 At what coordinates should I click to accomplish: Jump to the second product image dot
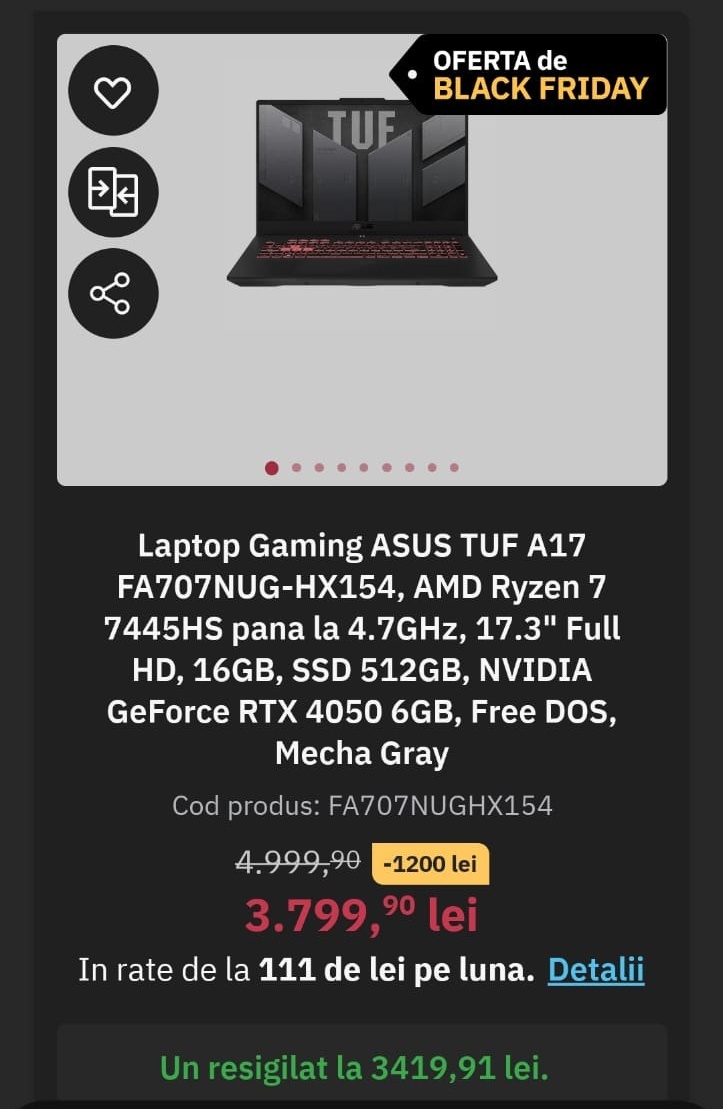click(296, 467)
